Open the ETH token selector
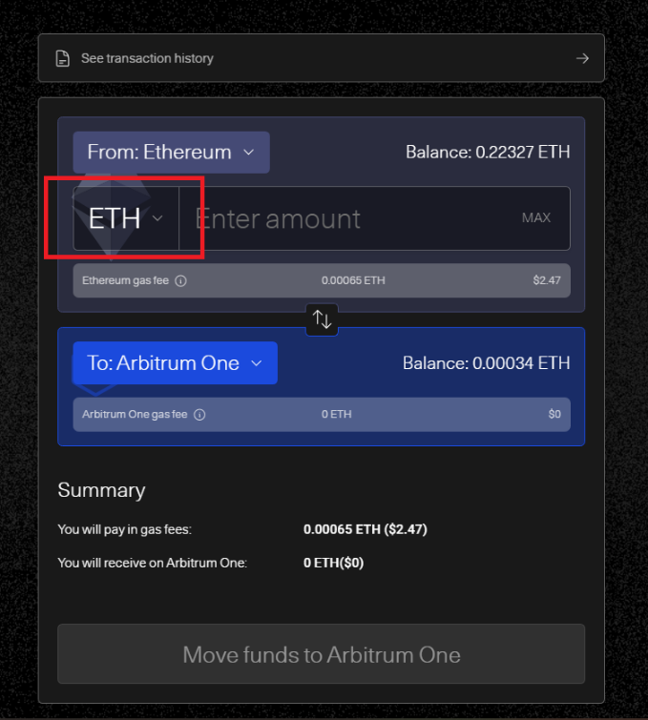 pyautogui.click(x=125, y=218)
